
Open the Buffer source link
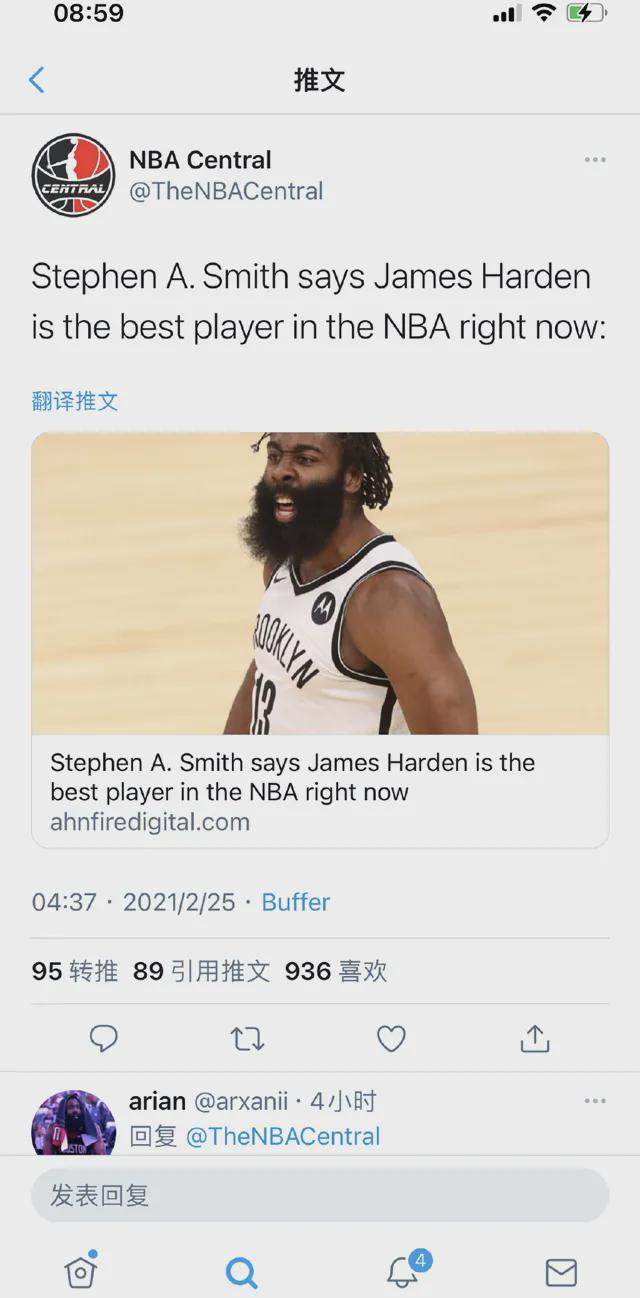click(295, 902)
